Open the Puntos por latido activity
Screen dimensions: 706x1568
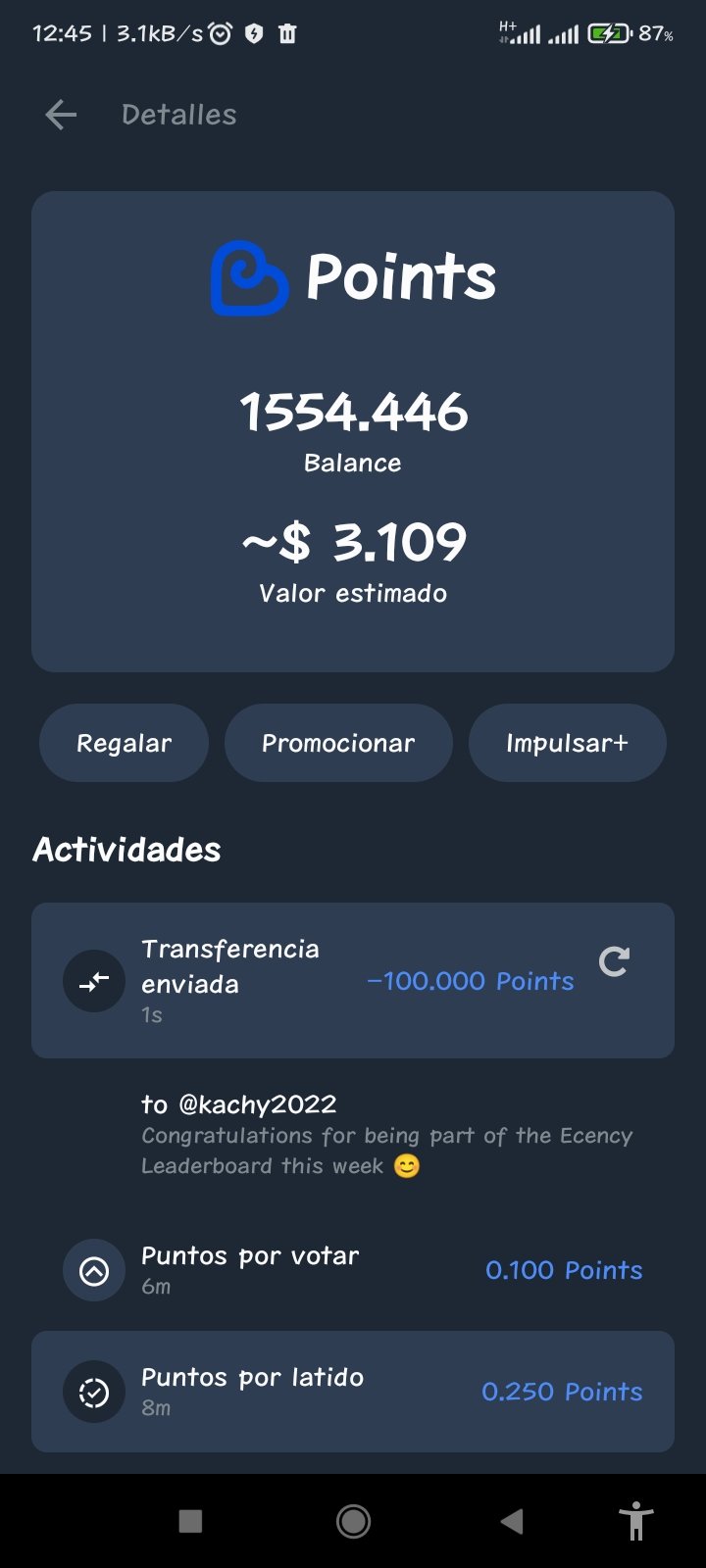point(353,1392)
